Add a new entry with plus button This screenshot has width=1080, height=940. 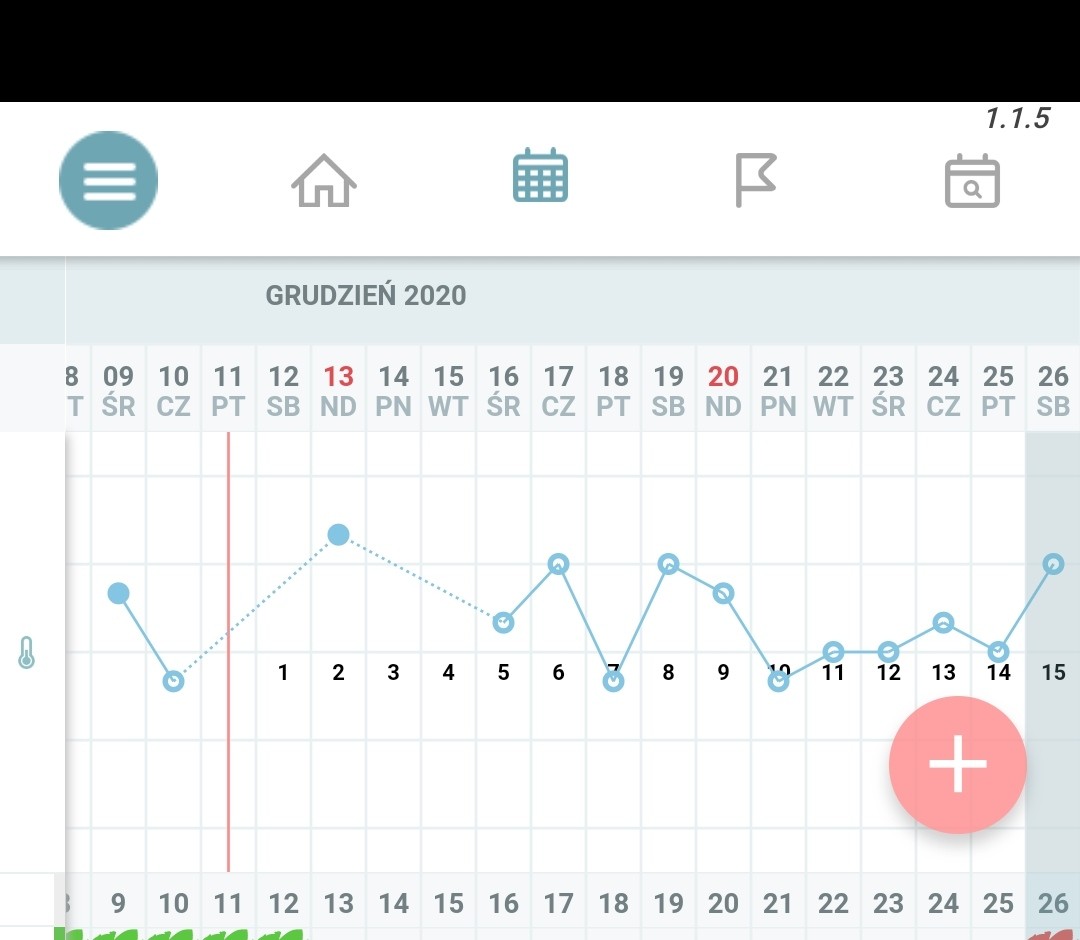(957, 764)
